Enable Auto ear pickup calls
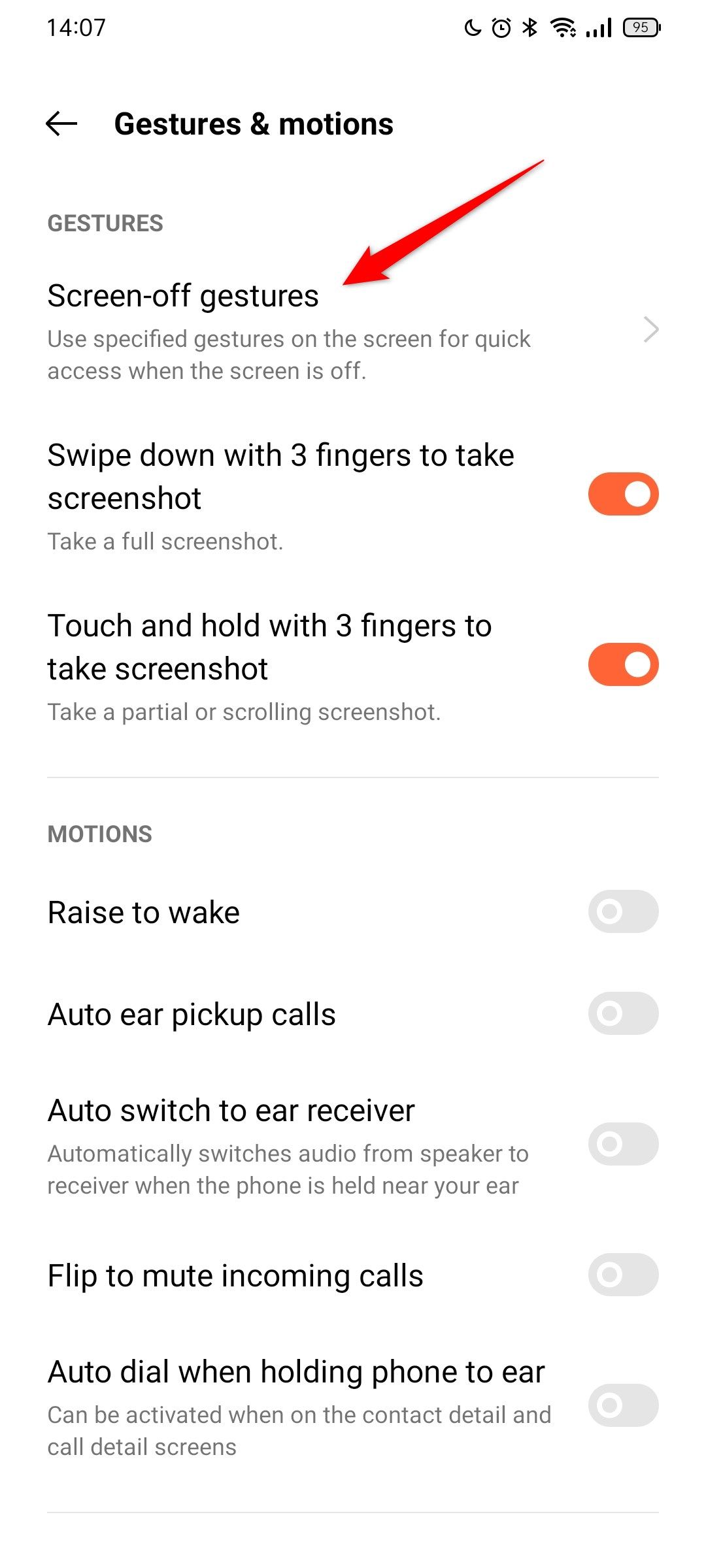Viewport: 706px width, 1568px height. tap(622, 1014)
